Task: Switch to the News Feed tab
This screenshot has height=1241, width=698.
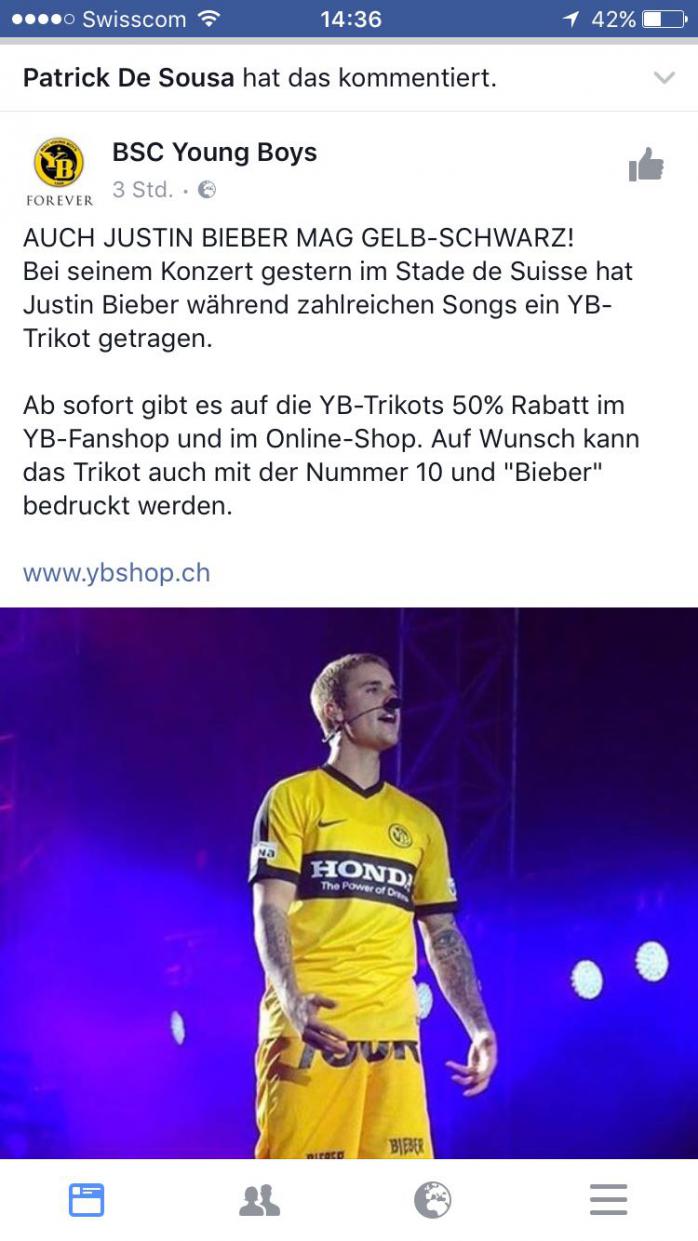Action: point(87,1199)
